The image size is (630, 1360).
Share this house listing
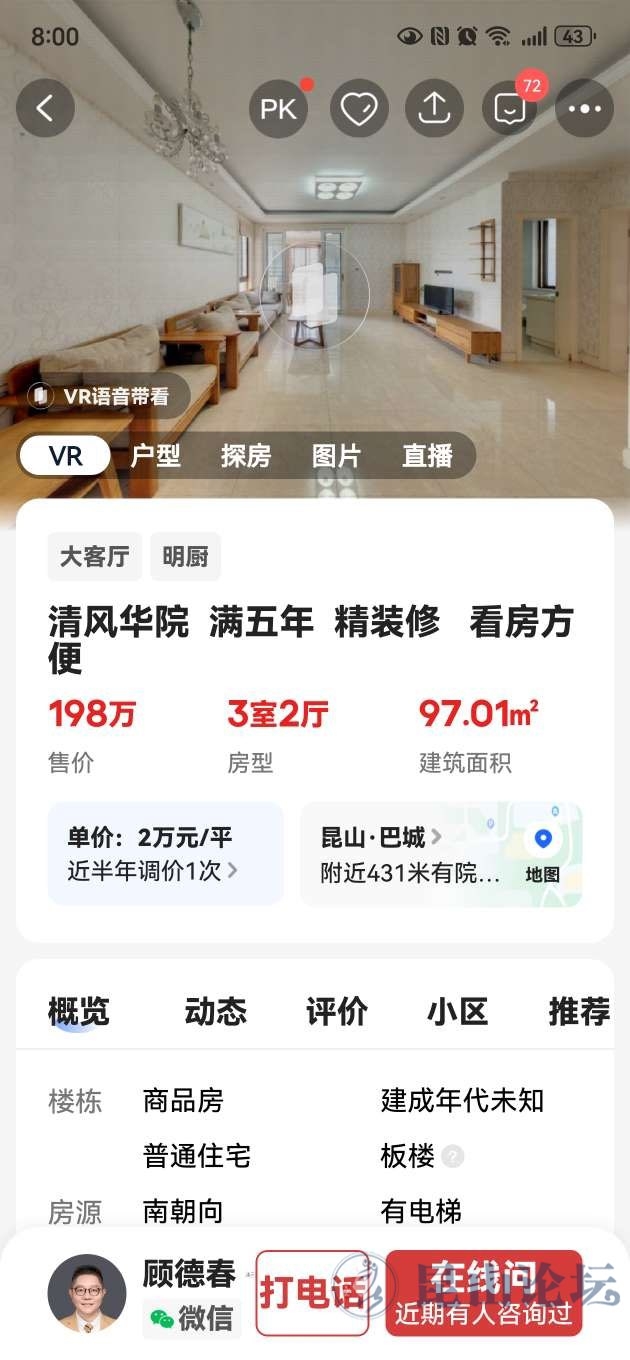[434, 108]
